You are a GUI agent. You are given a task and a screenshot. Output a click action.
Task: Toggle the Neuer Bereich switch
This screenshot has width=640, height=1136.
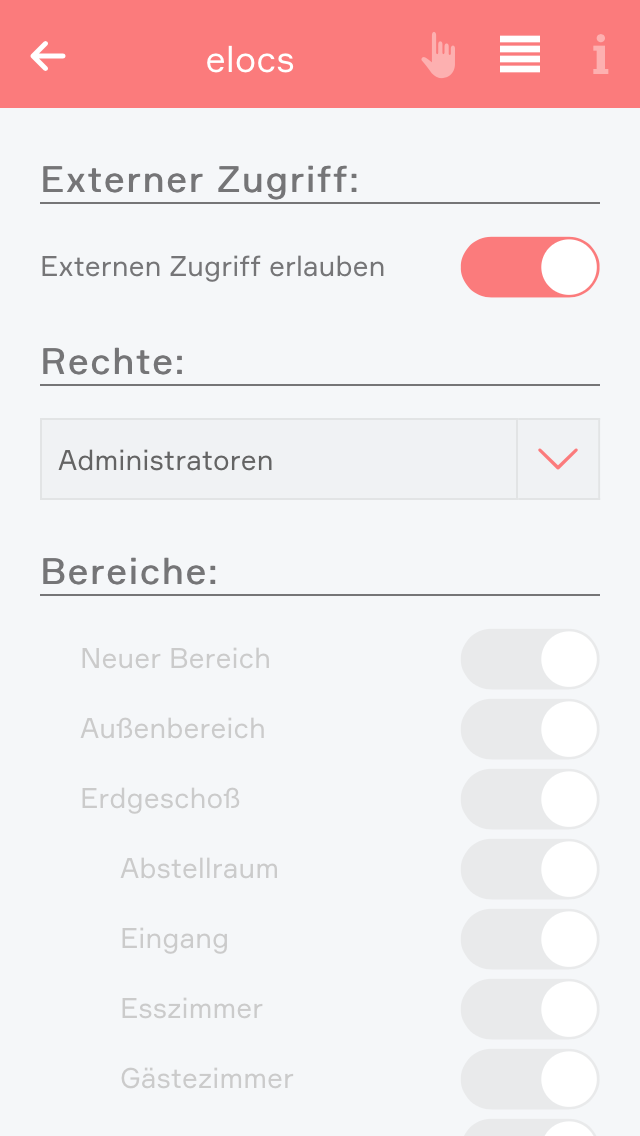click(x=529, y=659)
